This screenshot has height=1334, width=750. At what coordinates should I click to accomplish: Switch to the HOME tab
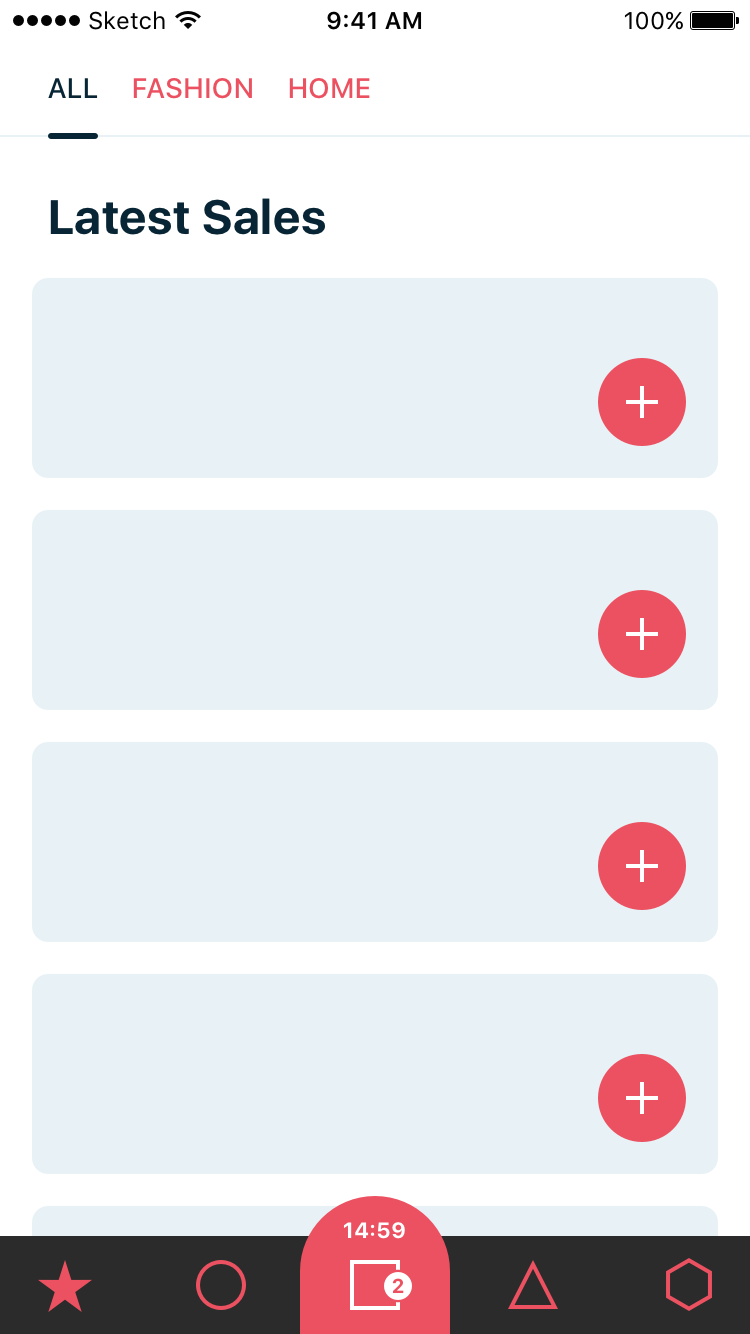329,89
